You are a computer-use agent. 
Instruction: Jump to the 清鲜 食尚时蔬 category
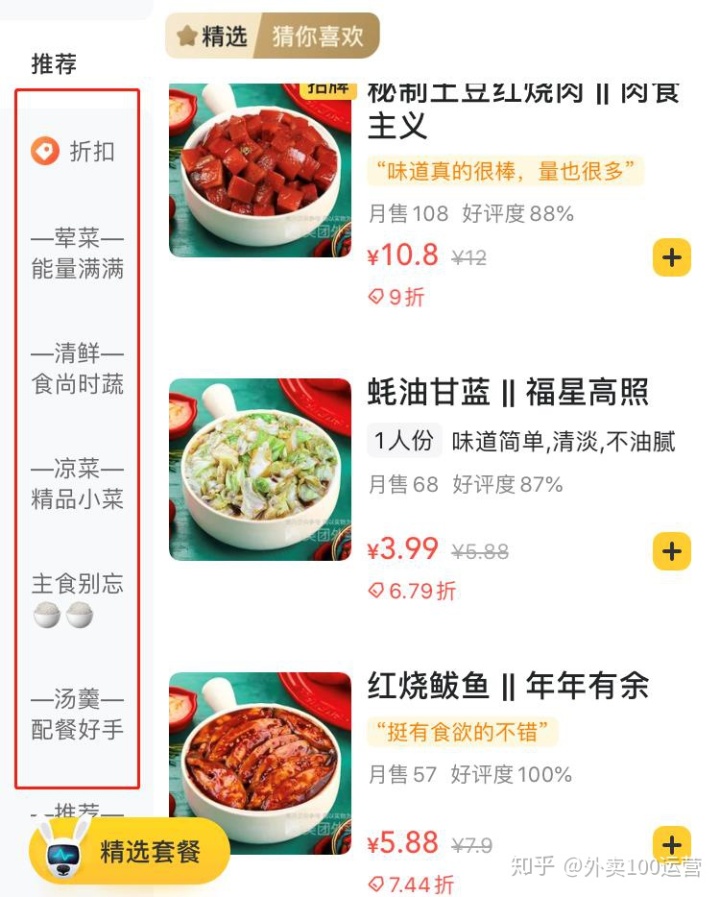coord(77,369)
